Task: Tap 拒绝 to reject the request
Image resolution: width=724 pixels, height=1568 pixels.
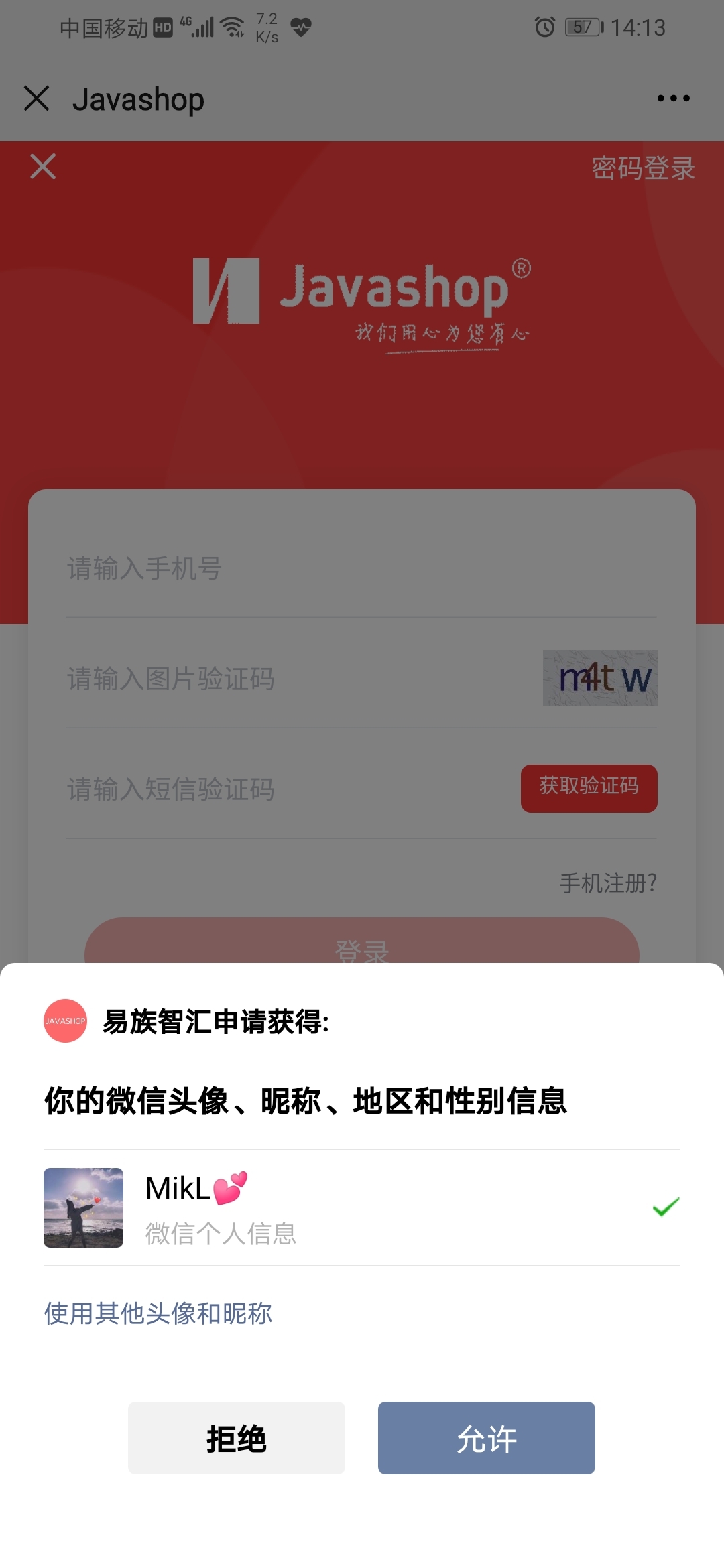Action: pos(236,1438)
